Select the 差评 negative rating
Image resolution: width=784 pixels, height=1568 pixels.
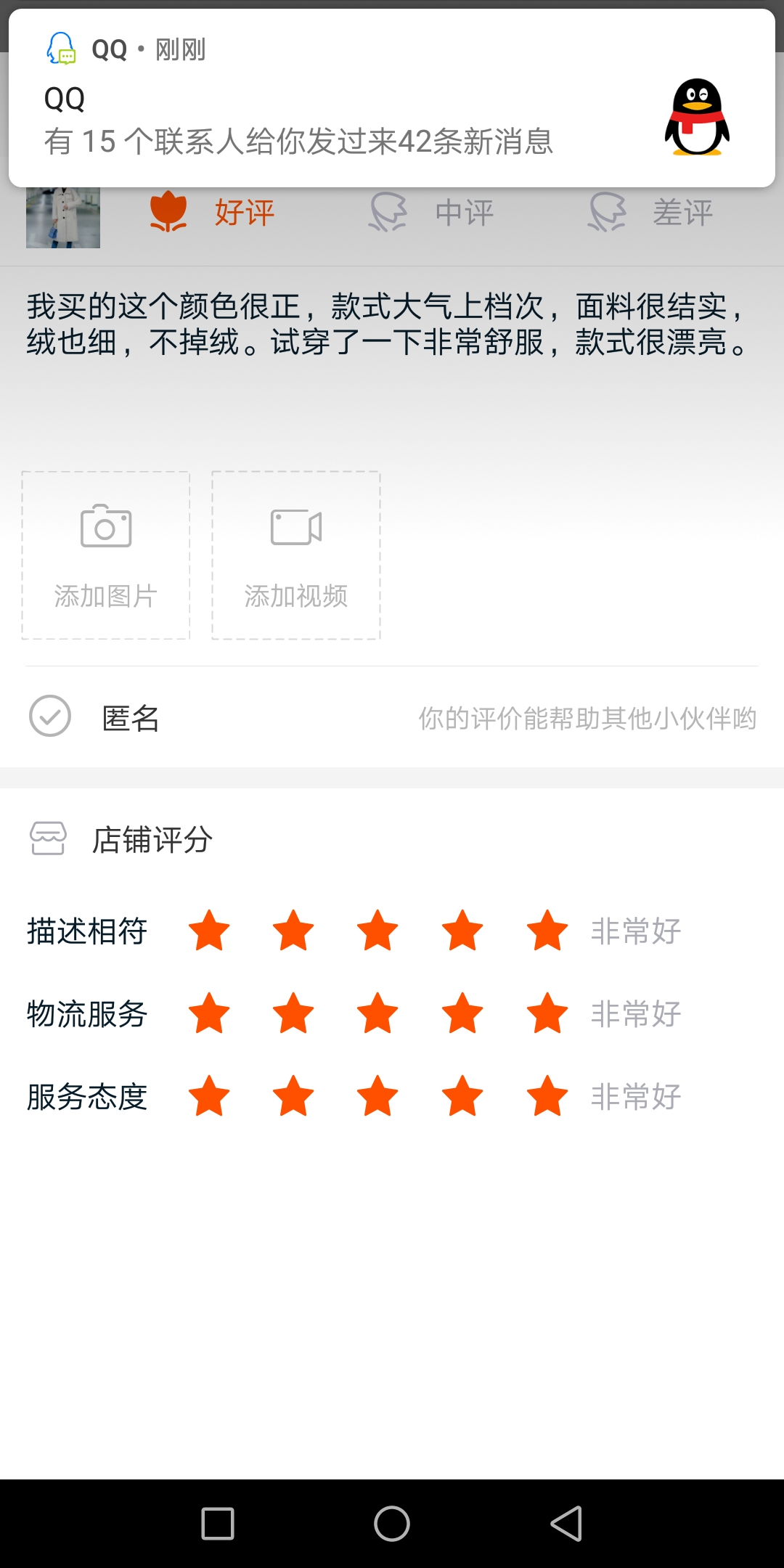point(651,212)
